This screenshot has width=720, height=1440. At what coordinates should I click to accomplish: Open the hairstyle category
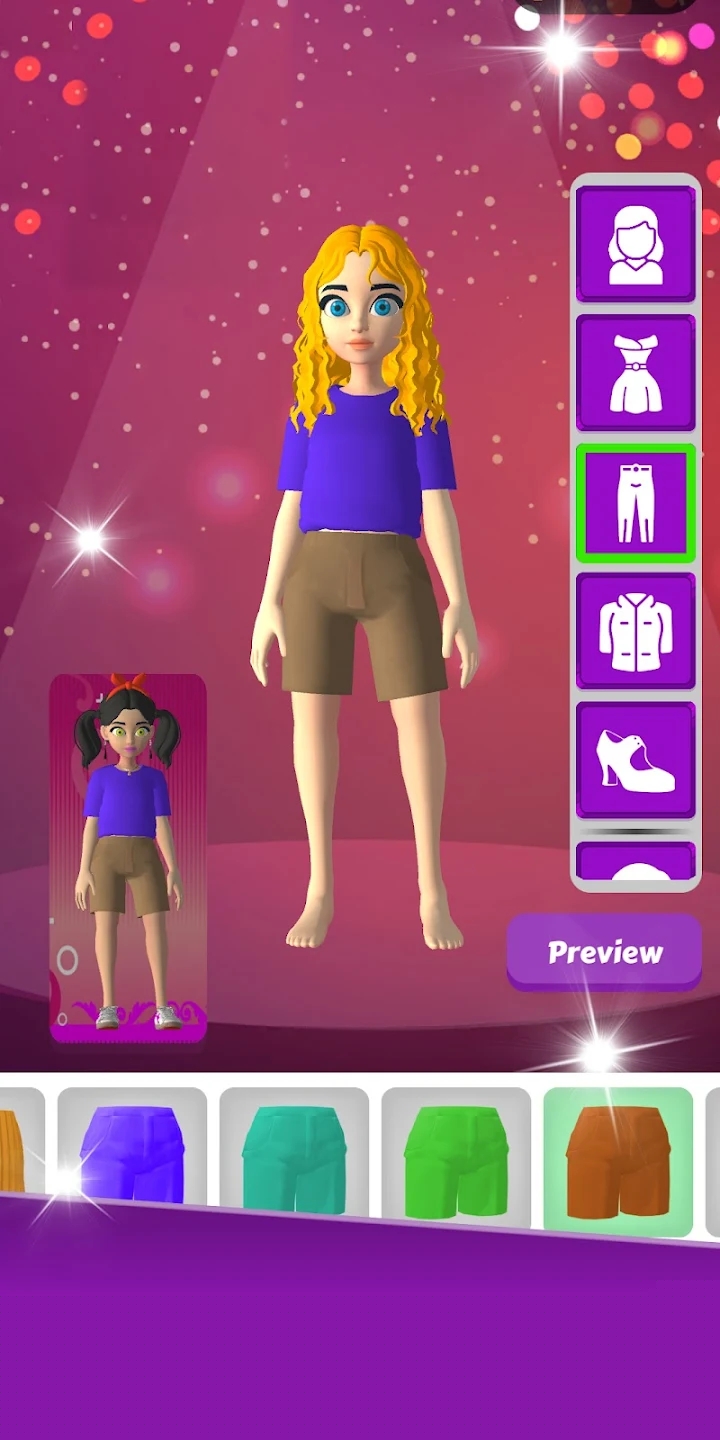point(635,243)
